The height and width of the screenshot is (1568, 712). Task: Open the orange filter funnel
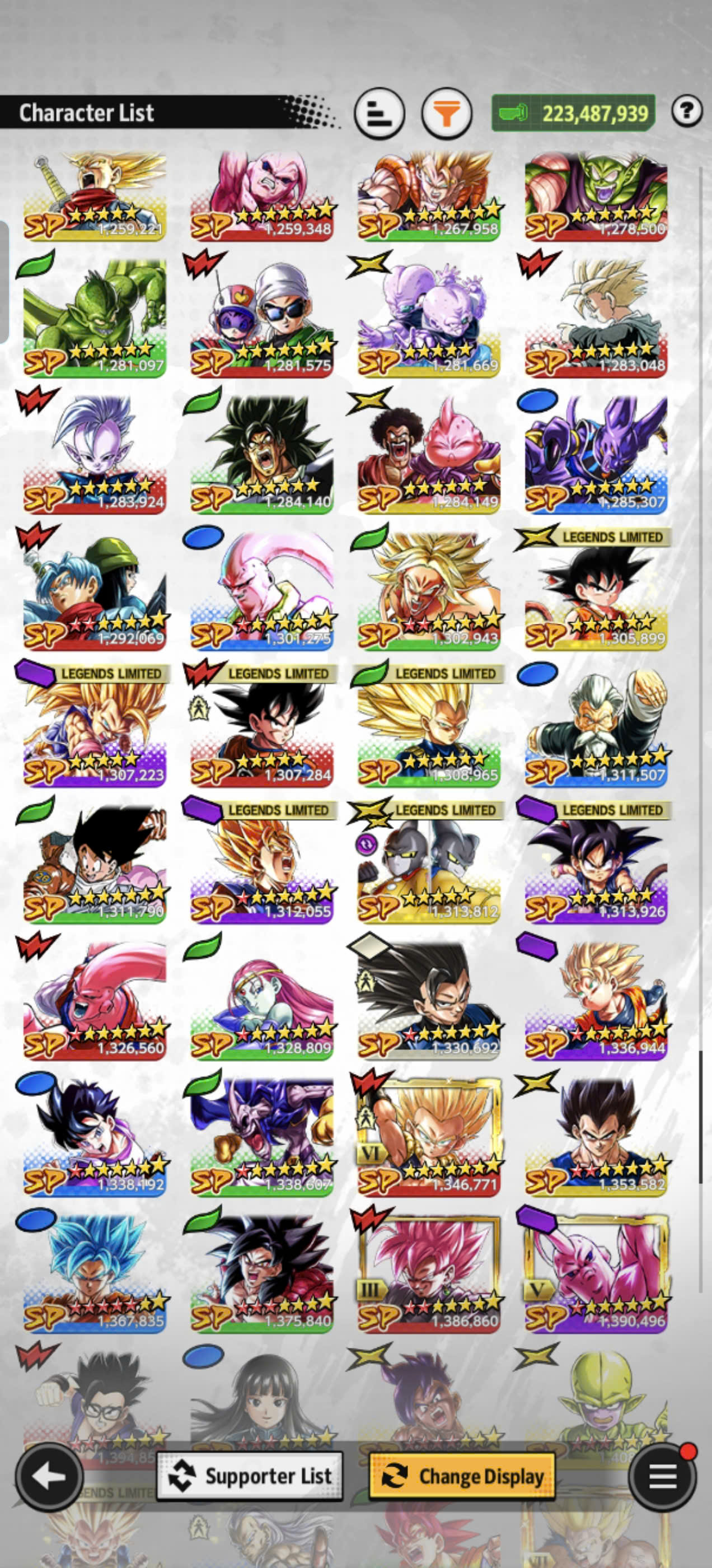tap(447, 113)
